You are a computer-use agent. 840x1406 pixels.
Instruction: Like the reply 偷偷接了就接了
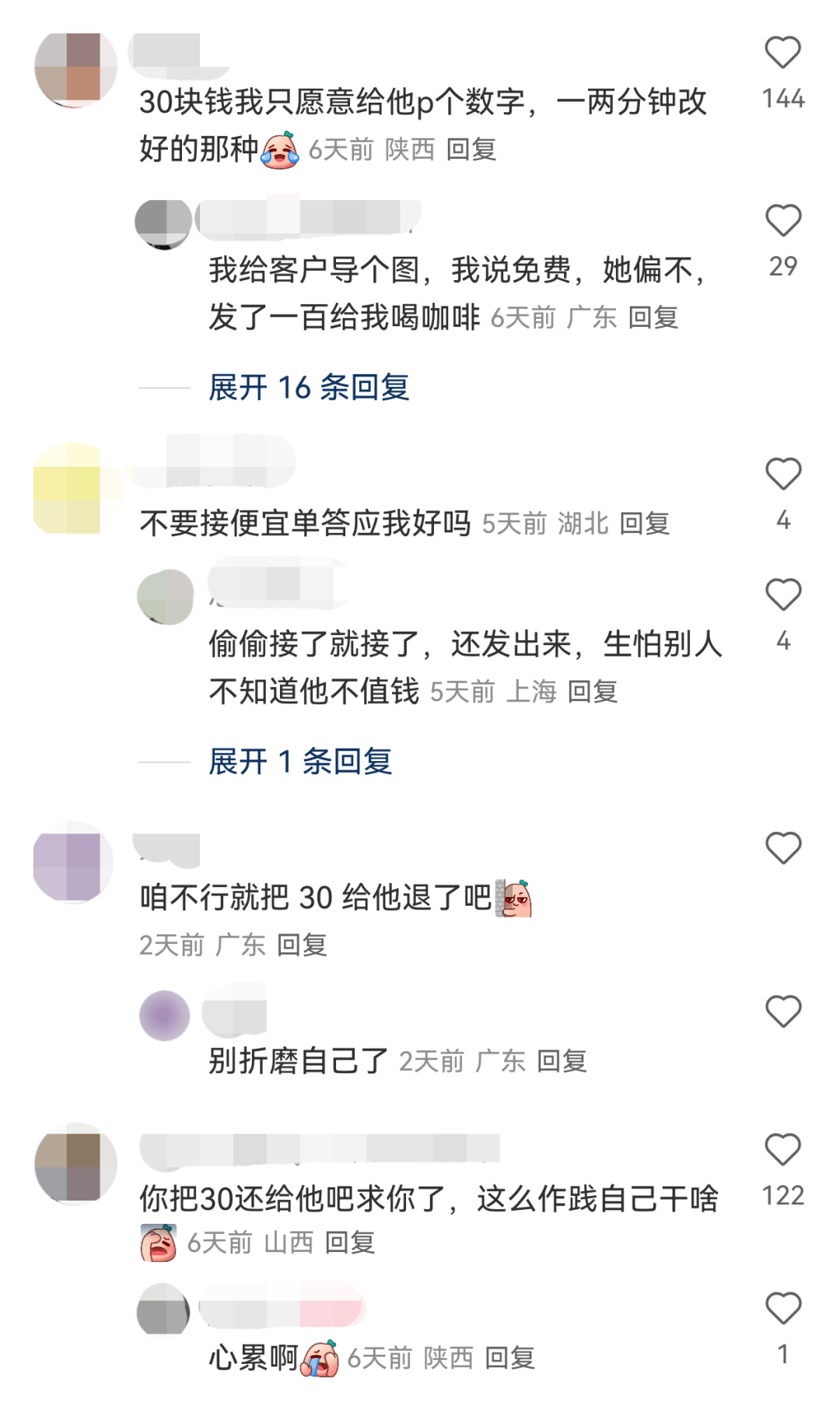[x=782, y=595]
